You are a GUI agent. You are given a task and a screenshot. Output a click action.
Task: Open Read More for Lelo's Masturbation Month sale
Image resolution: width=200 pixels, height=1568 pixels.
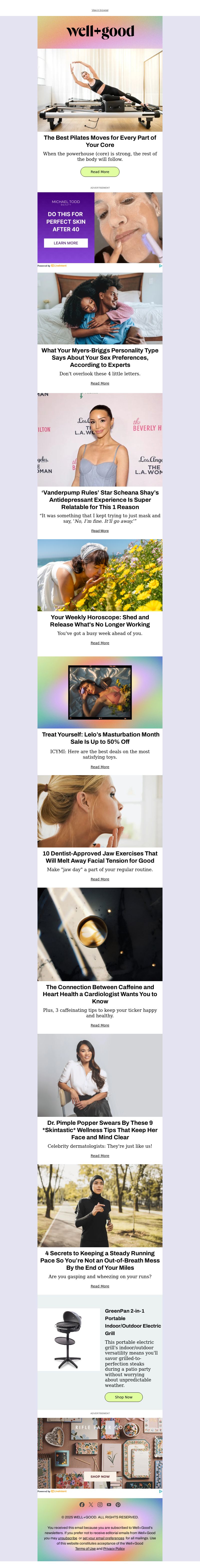pyautogui.click(x=100, y=767)
